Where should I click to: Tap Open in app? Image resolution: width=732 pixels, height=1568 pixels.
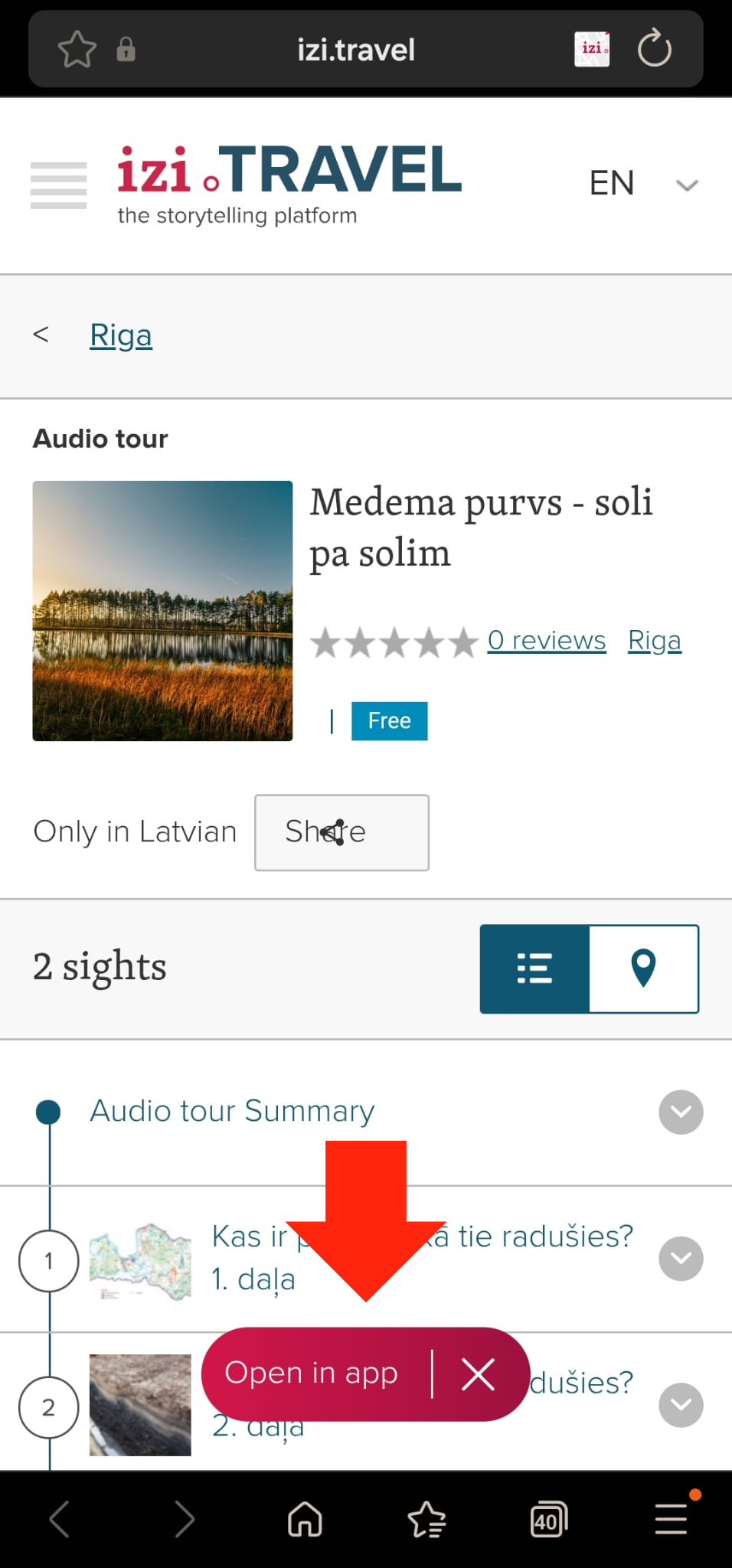(312, 1374)
